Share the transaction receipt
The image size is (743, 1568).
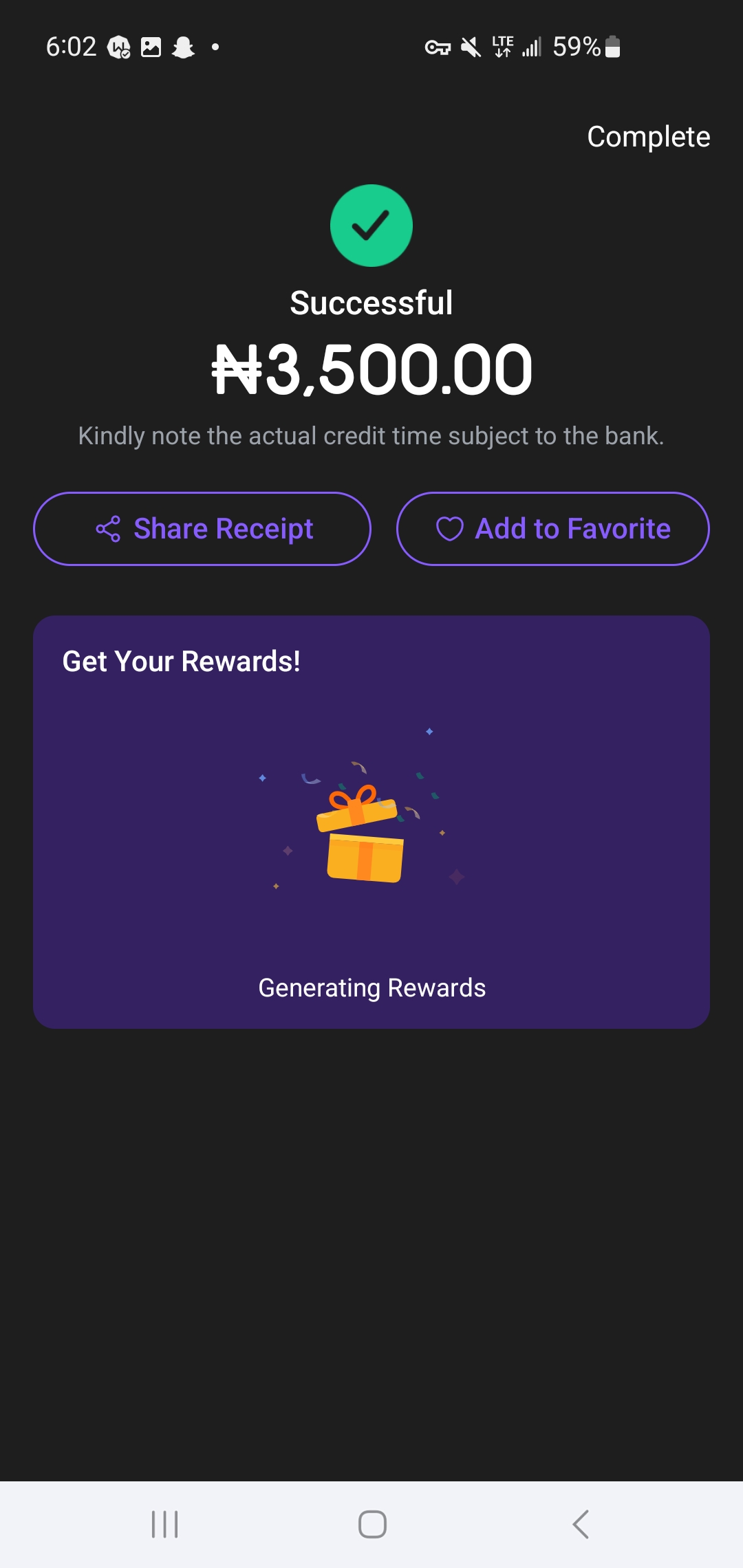[202, 529]
